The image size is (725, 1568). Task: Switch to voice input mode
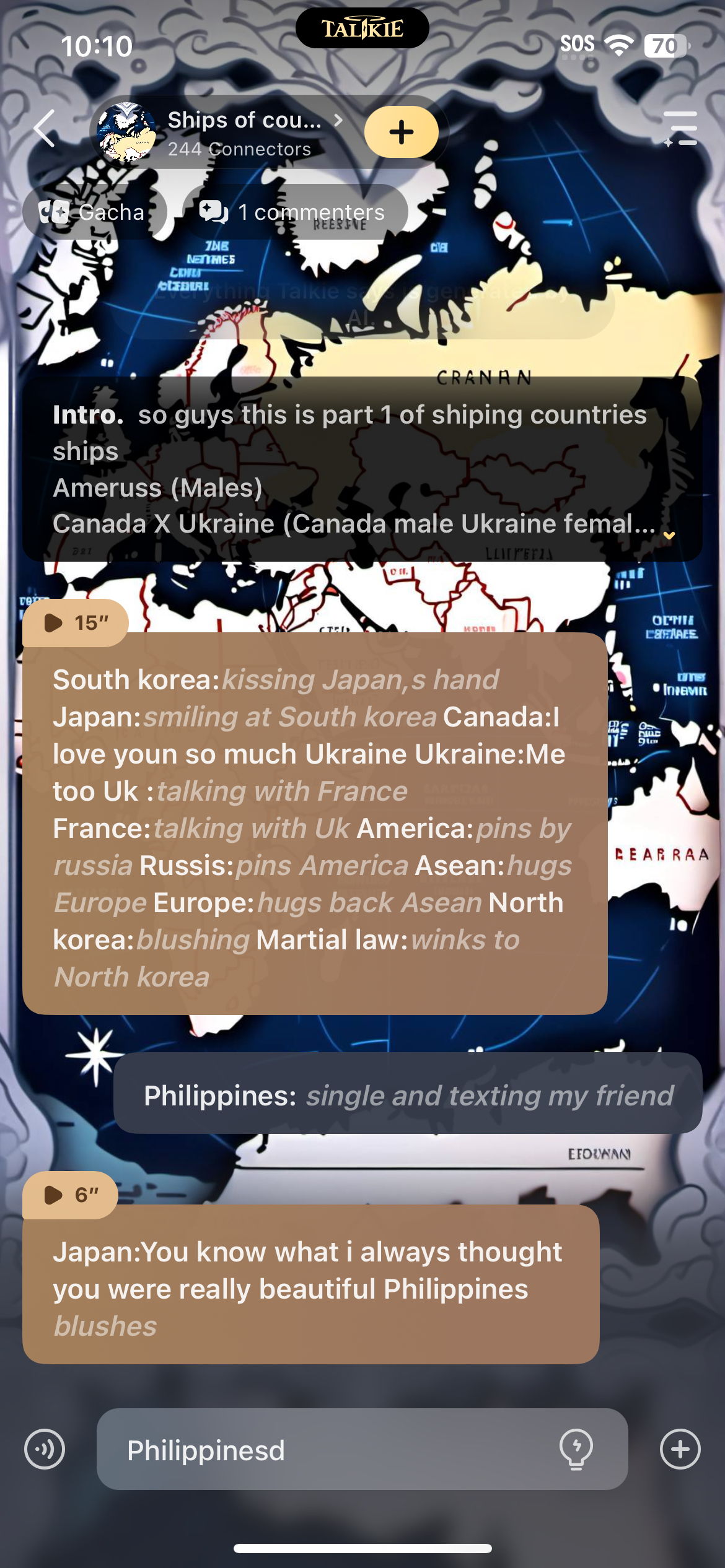(x=45, y=1449)
